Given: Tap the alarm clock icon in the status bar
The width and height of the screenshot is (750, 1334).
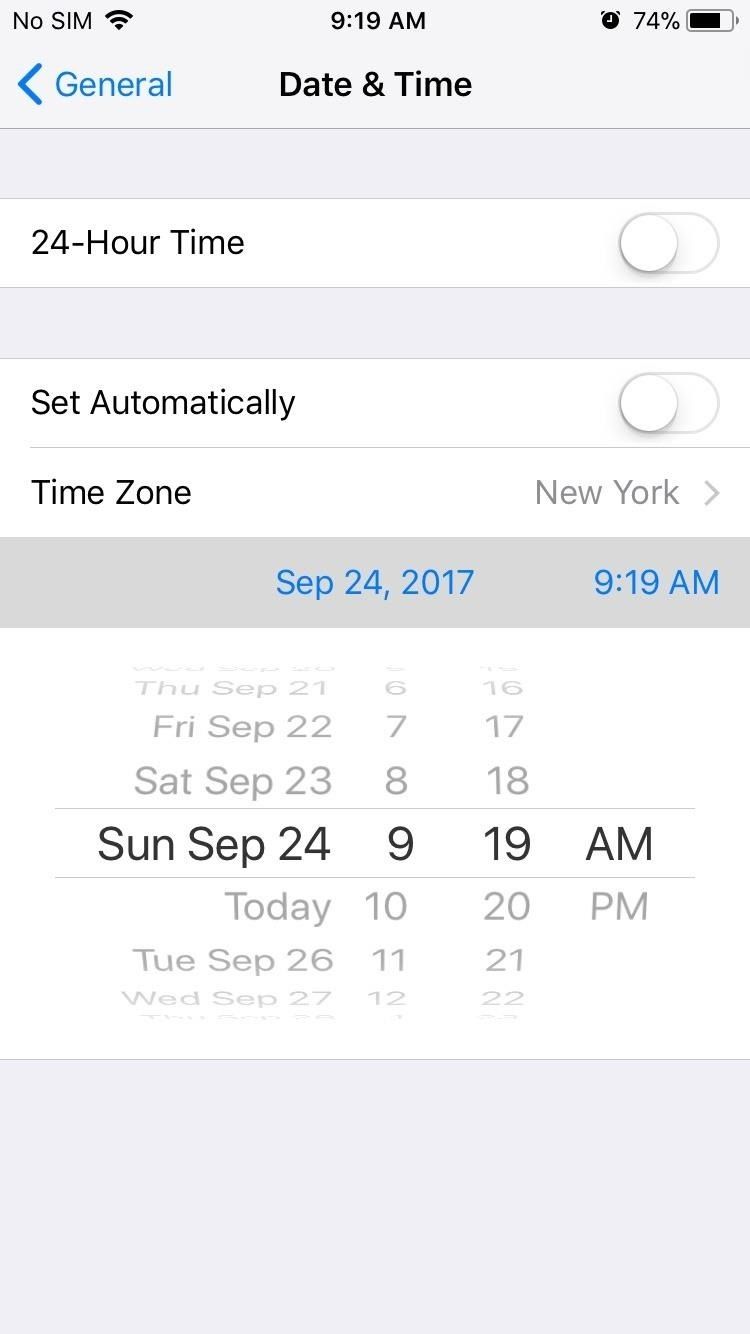Looking at the screenshot, I should (611, 19).
